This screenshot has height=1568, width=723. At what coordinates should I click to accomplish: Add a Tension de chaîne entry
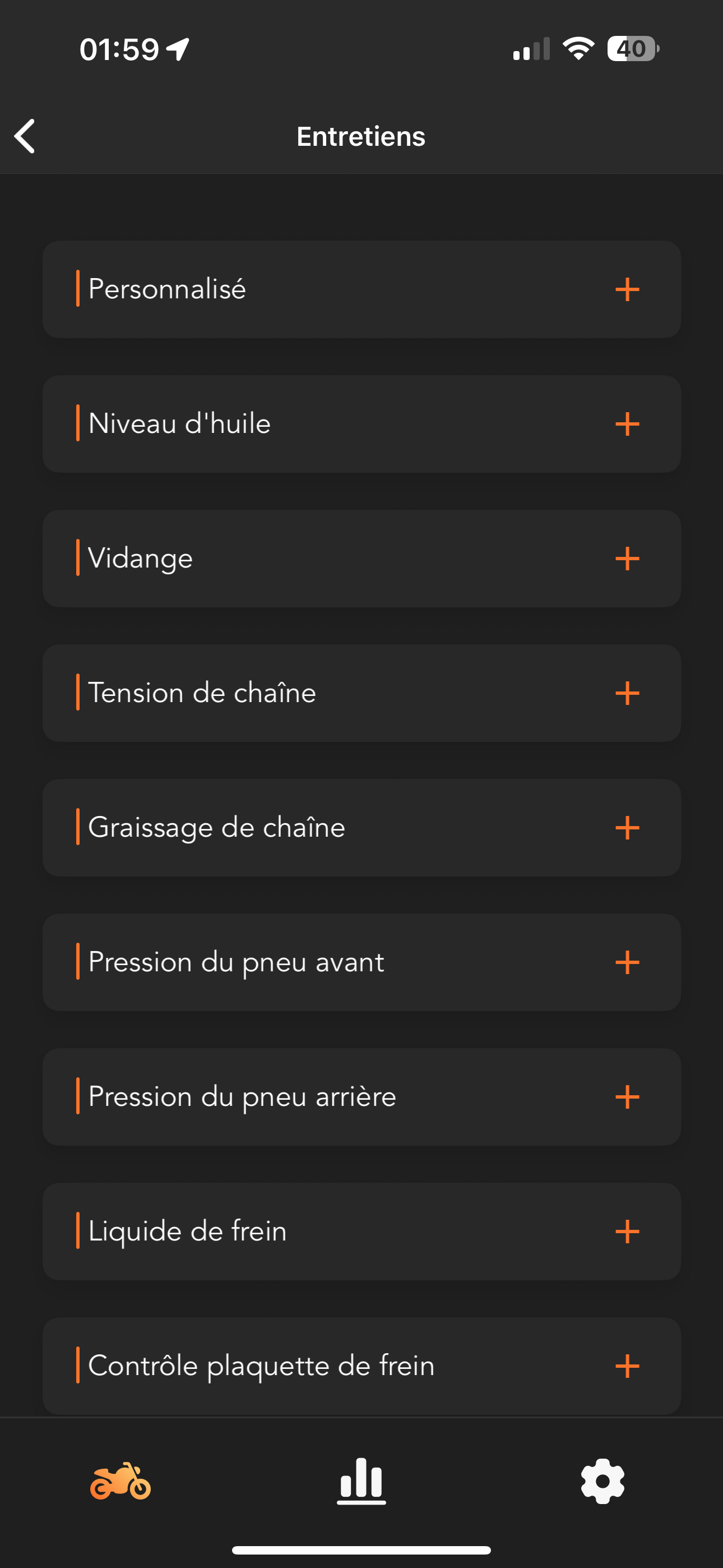pos(627,693)
